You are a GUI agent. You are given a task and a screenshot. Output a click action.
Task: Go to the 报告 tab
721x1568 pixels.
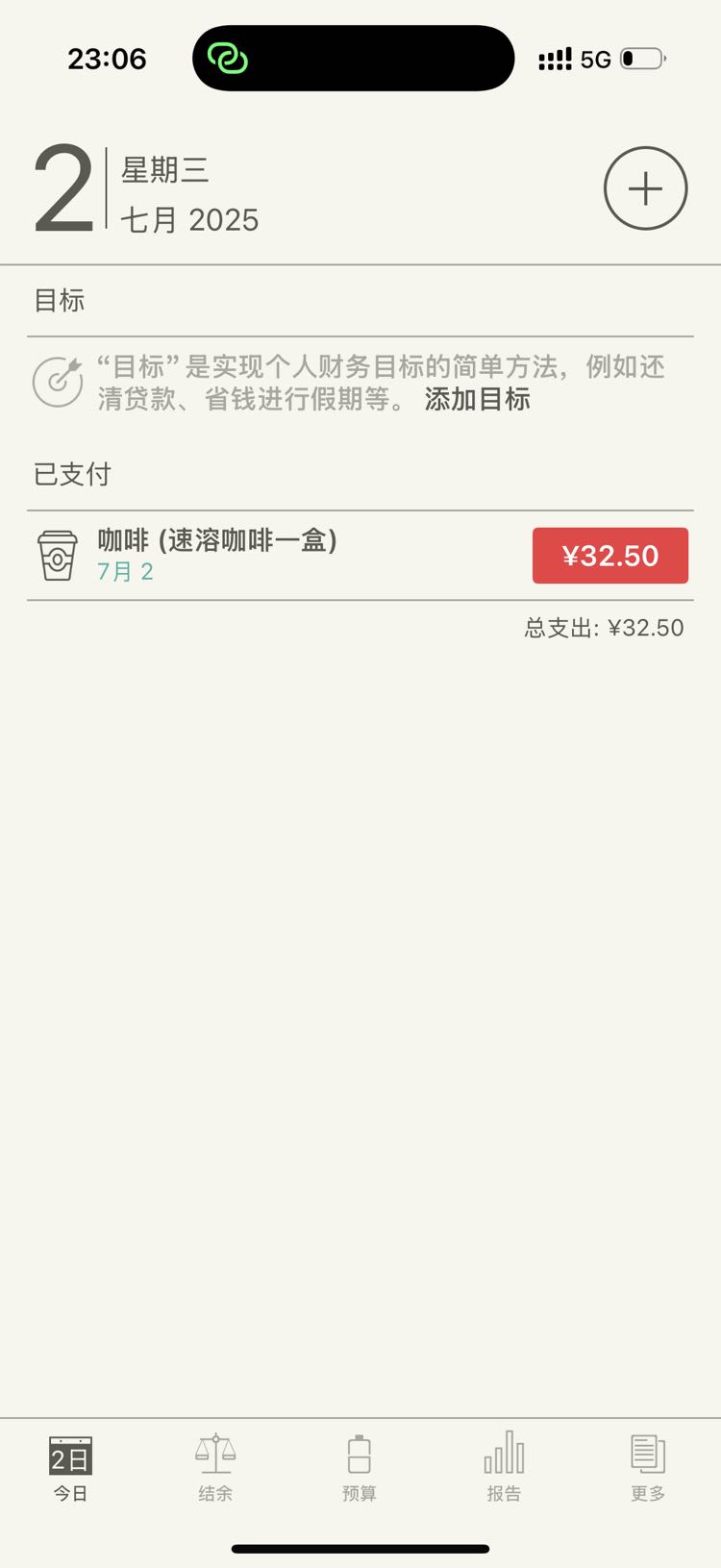pos(504,1468)
